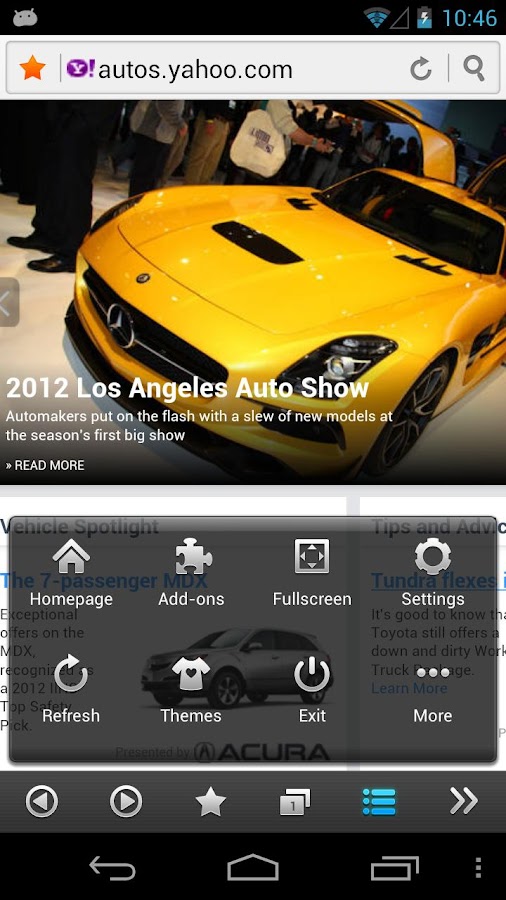The height and width of the screenshot is (900, 506).
Task: Open Add-ons from the menu
Action: click(x=192, y=573)
